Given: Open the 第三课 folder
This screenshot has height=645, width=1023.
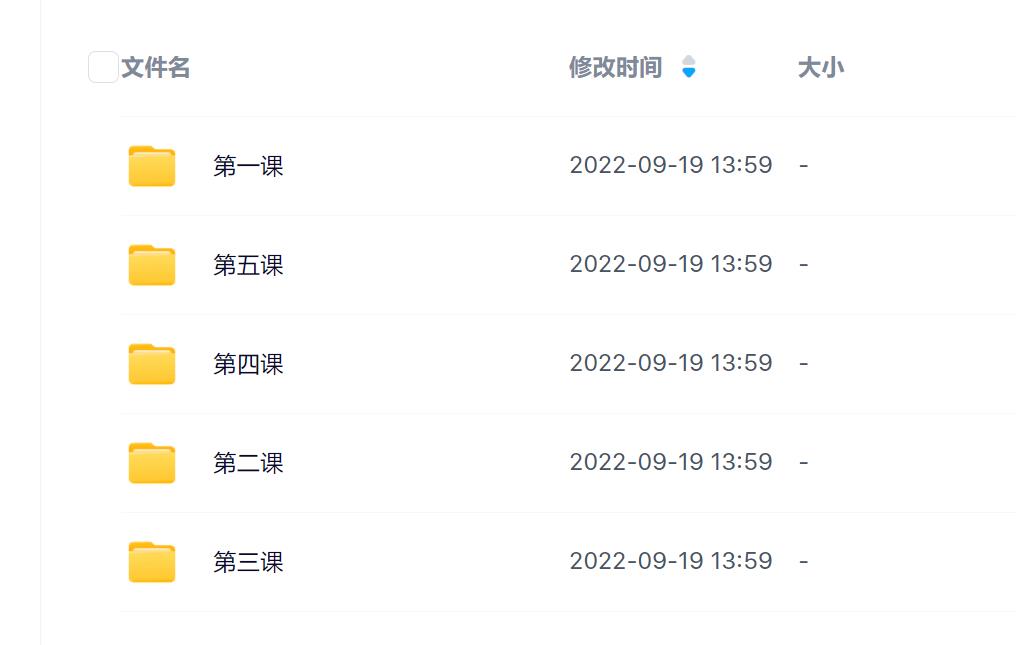Looking at the screenshot, I should (248, 562).
